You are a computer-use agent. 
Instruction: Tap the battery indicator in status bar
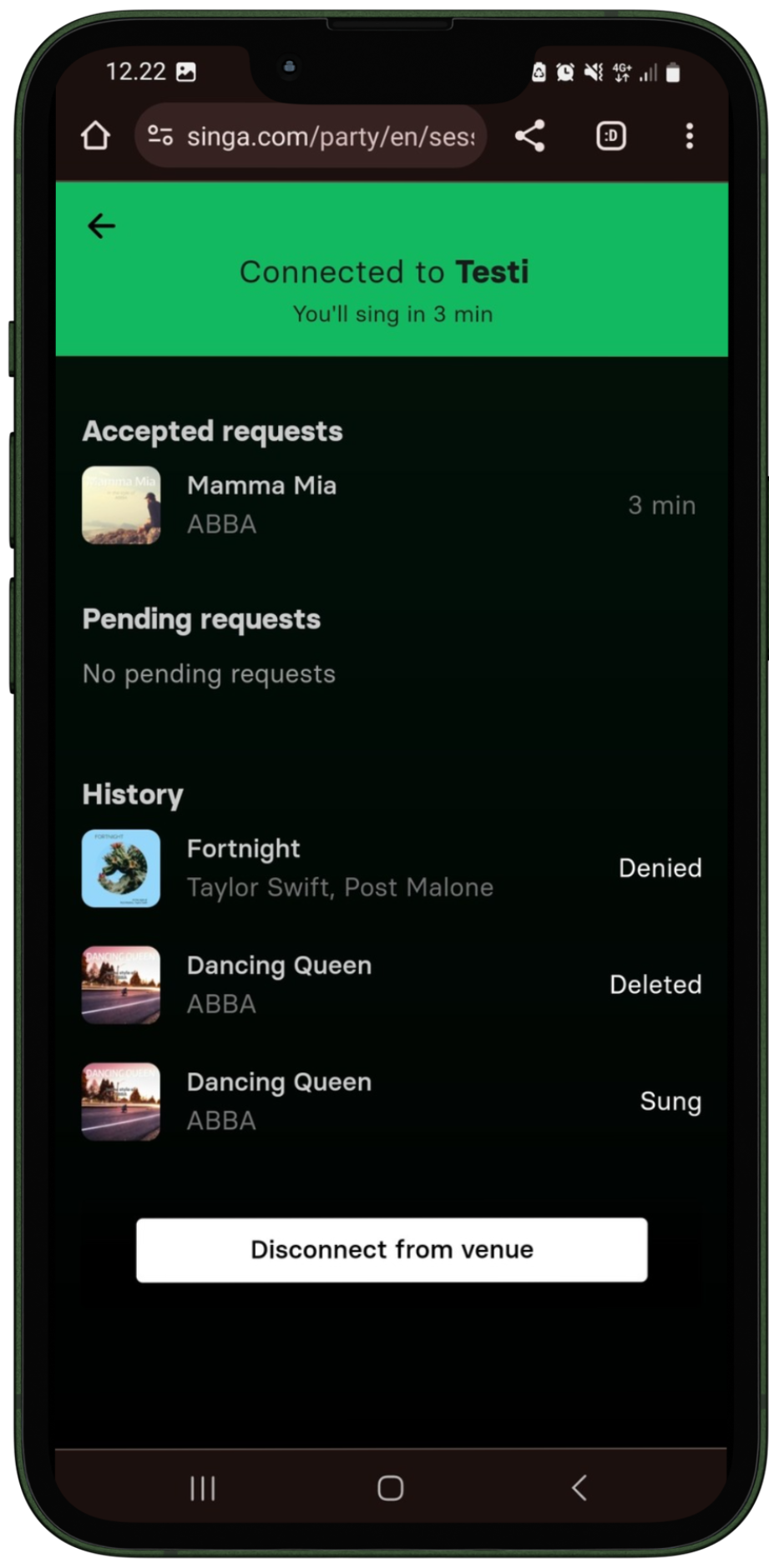[x=673, y=73]
